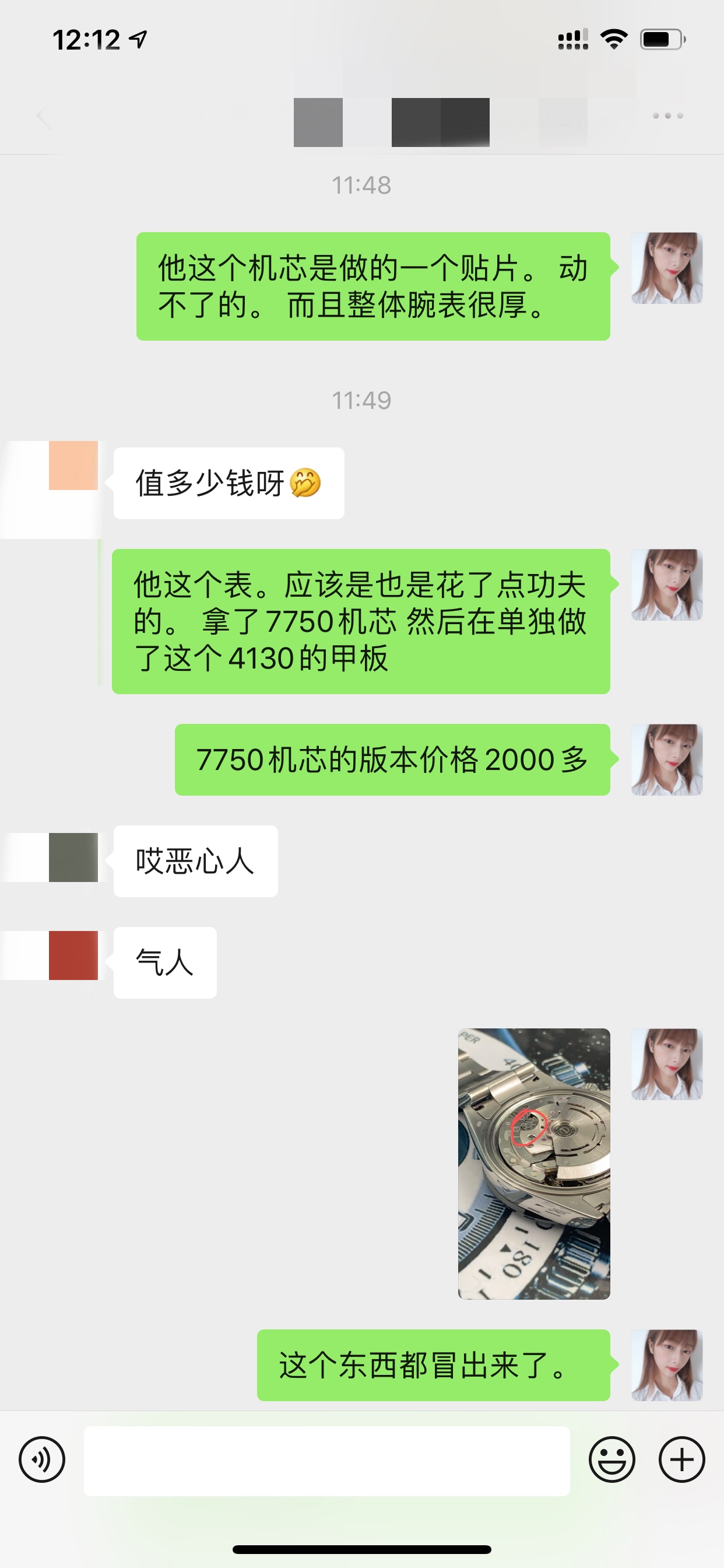Open the plus attachment menu
The image size is (724, 1568).
(x=681, y=1459)
